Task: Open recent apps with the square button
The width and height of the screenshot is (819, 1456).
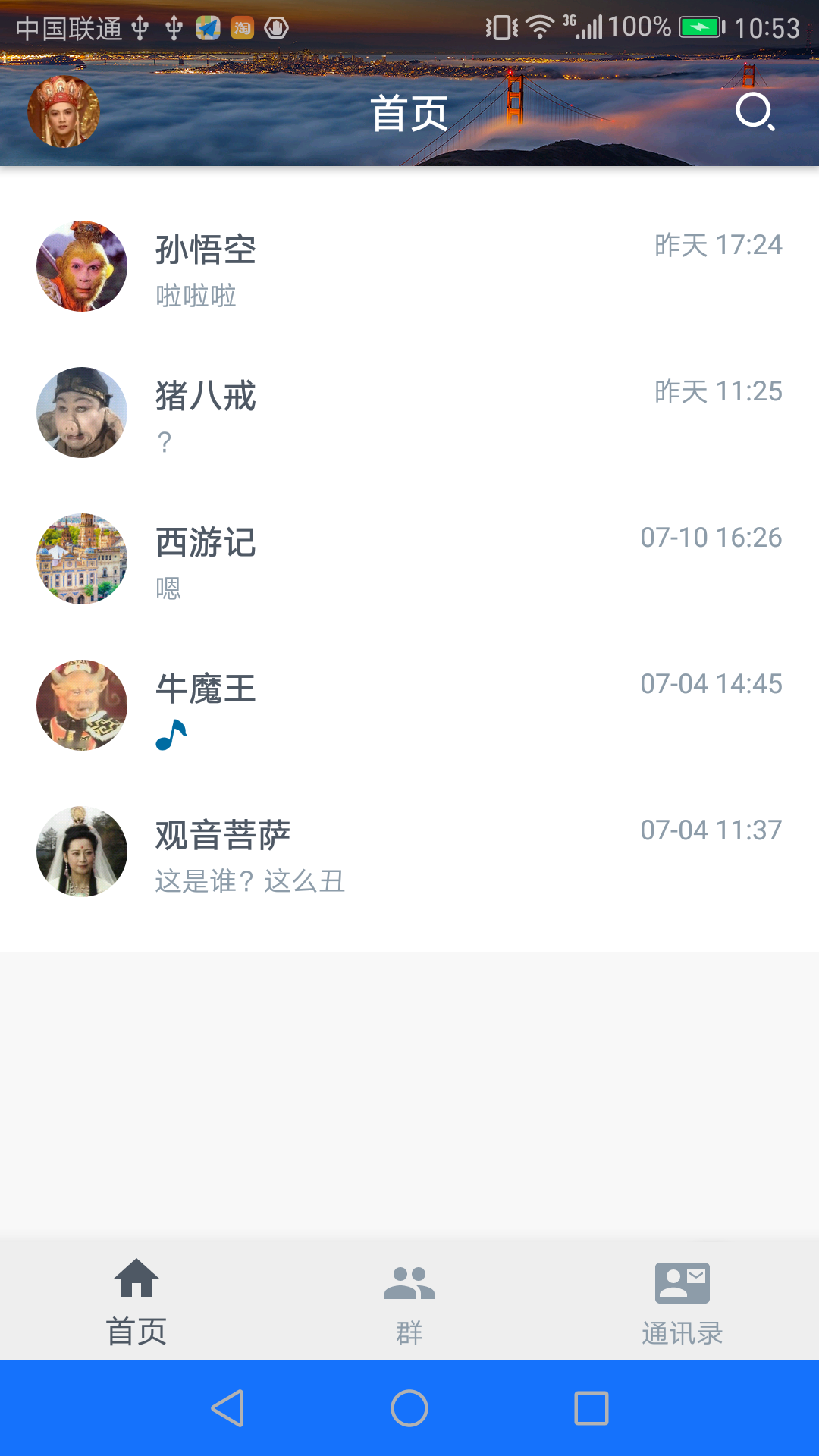Action: [591, 1407]
